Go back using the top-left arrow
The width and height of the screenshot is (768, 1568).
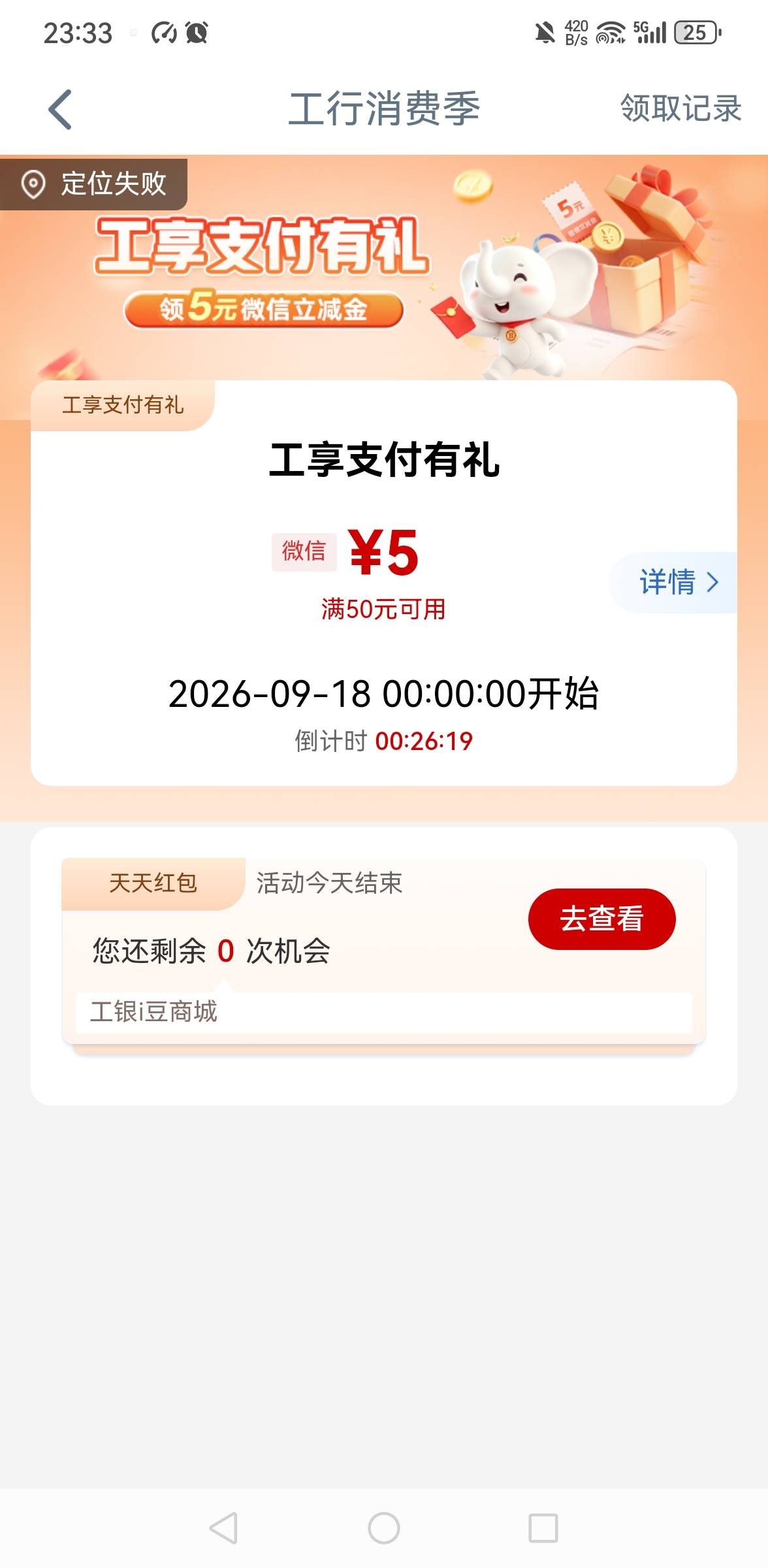[x=60, y=109]
